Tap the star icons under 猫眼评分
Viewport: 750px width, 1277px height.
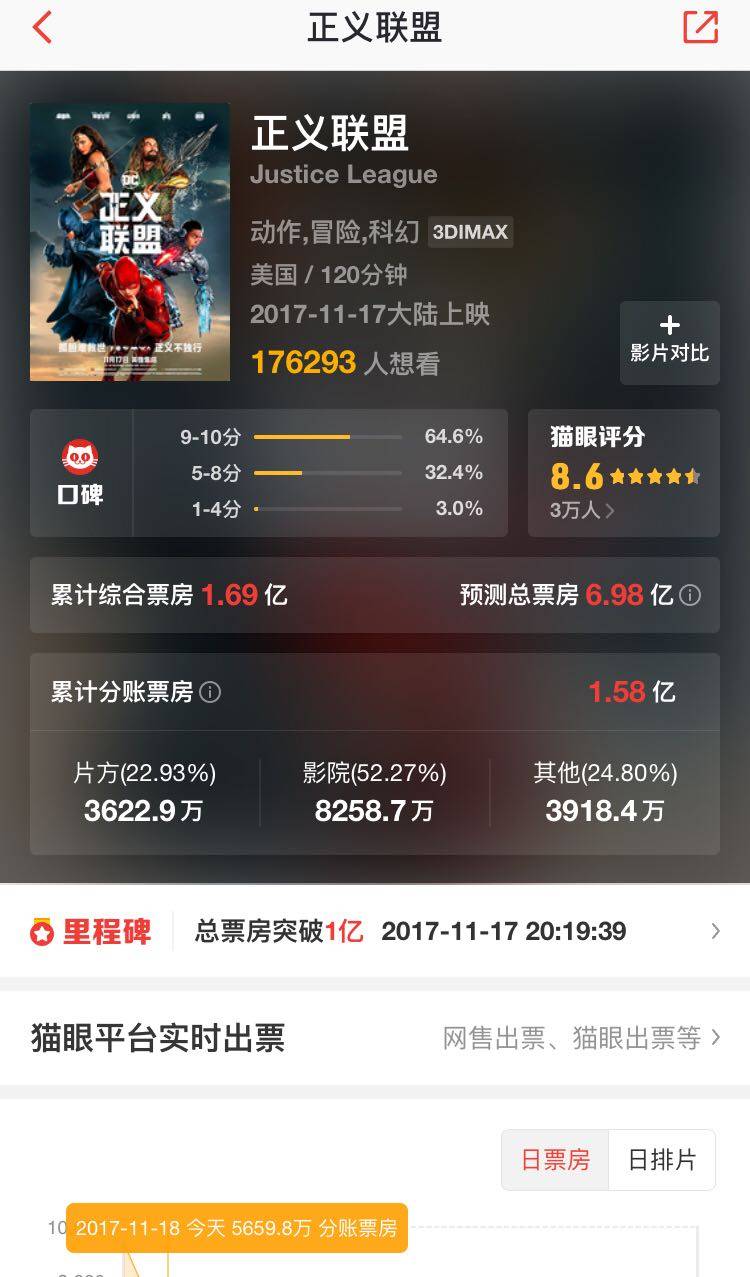(x=654, y=477)
